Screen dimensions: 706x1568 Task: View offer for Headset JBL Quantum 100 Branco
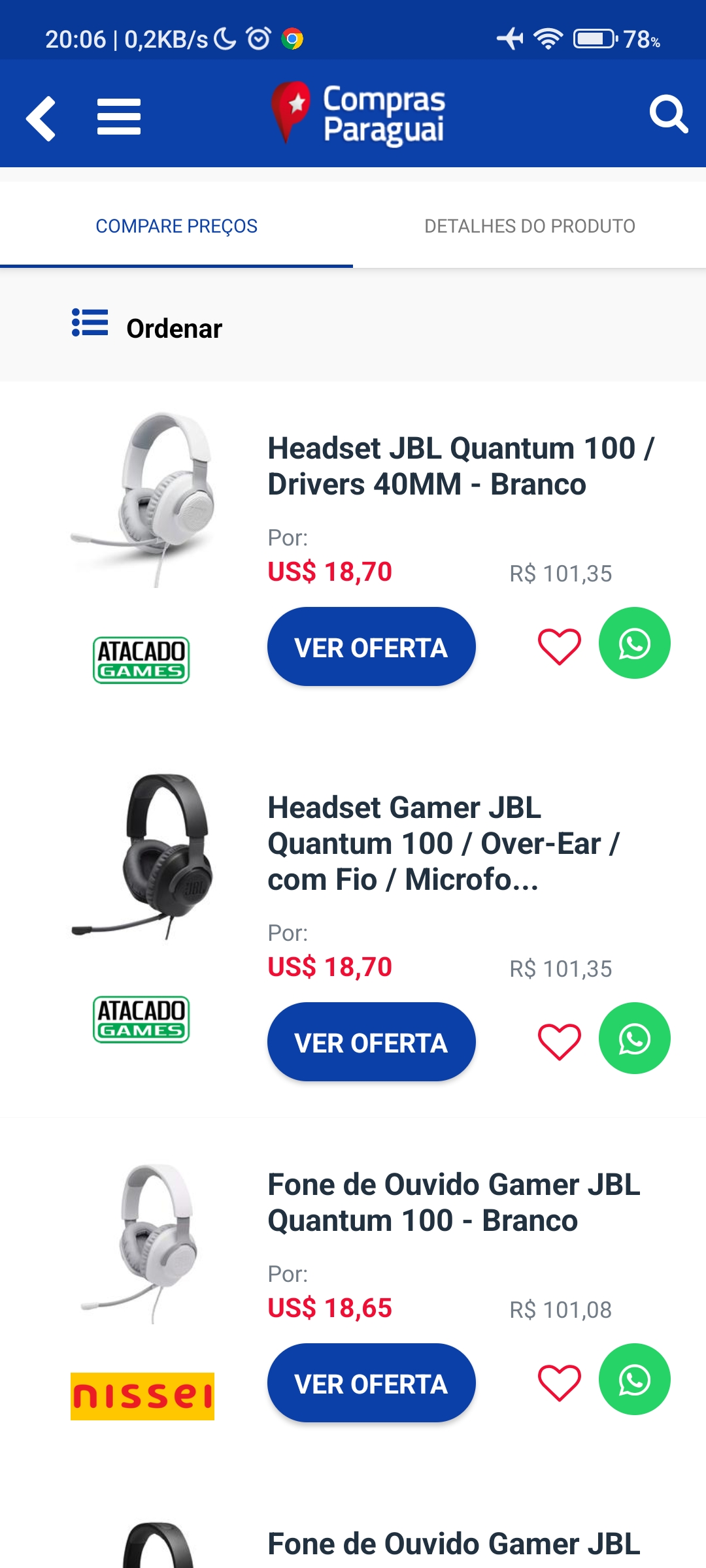[371, 647]
